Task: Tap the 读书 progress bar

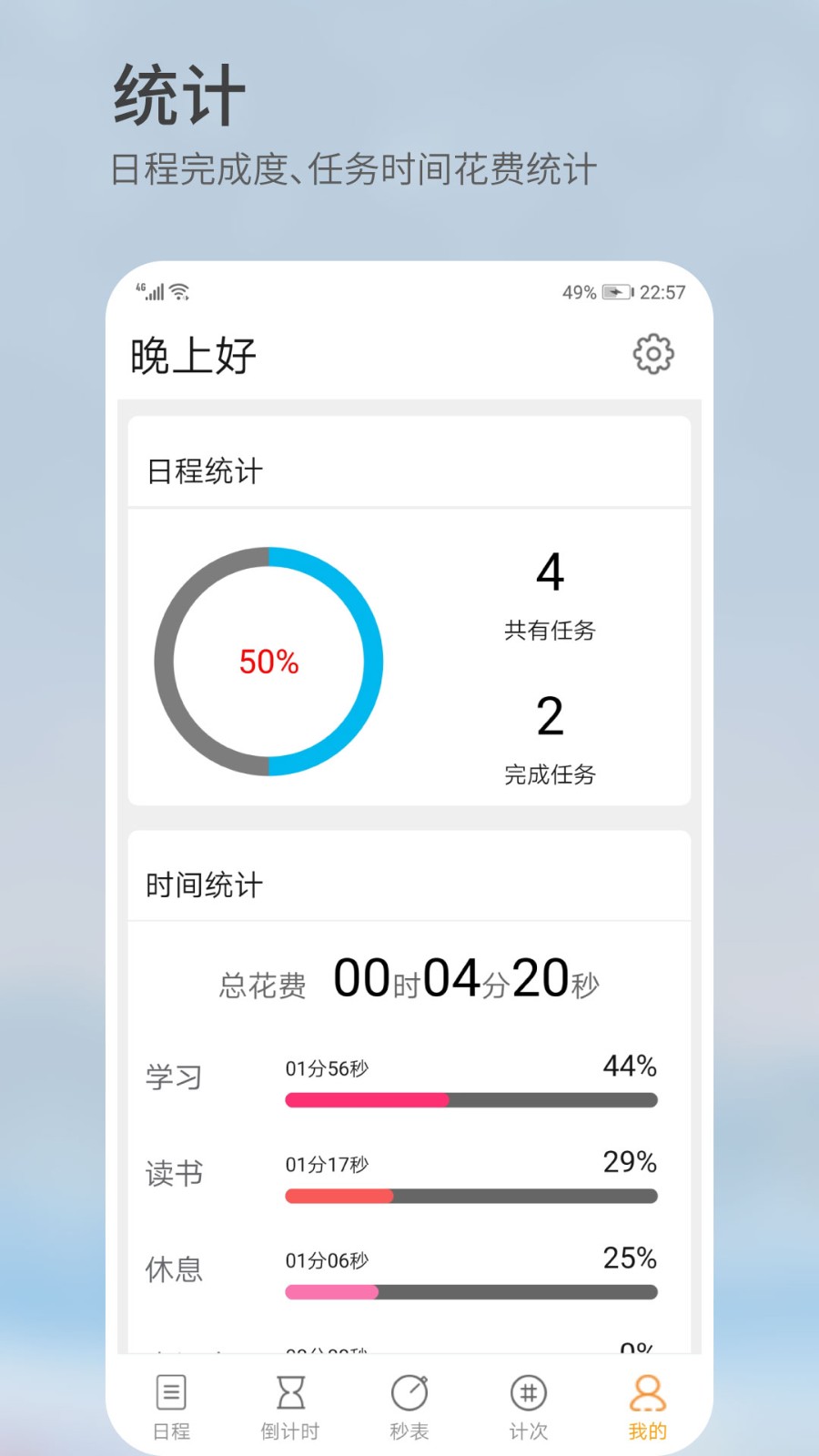Action: point(470,1196)
